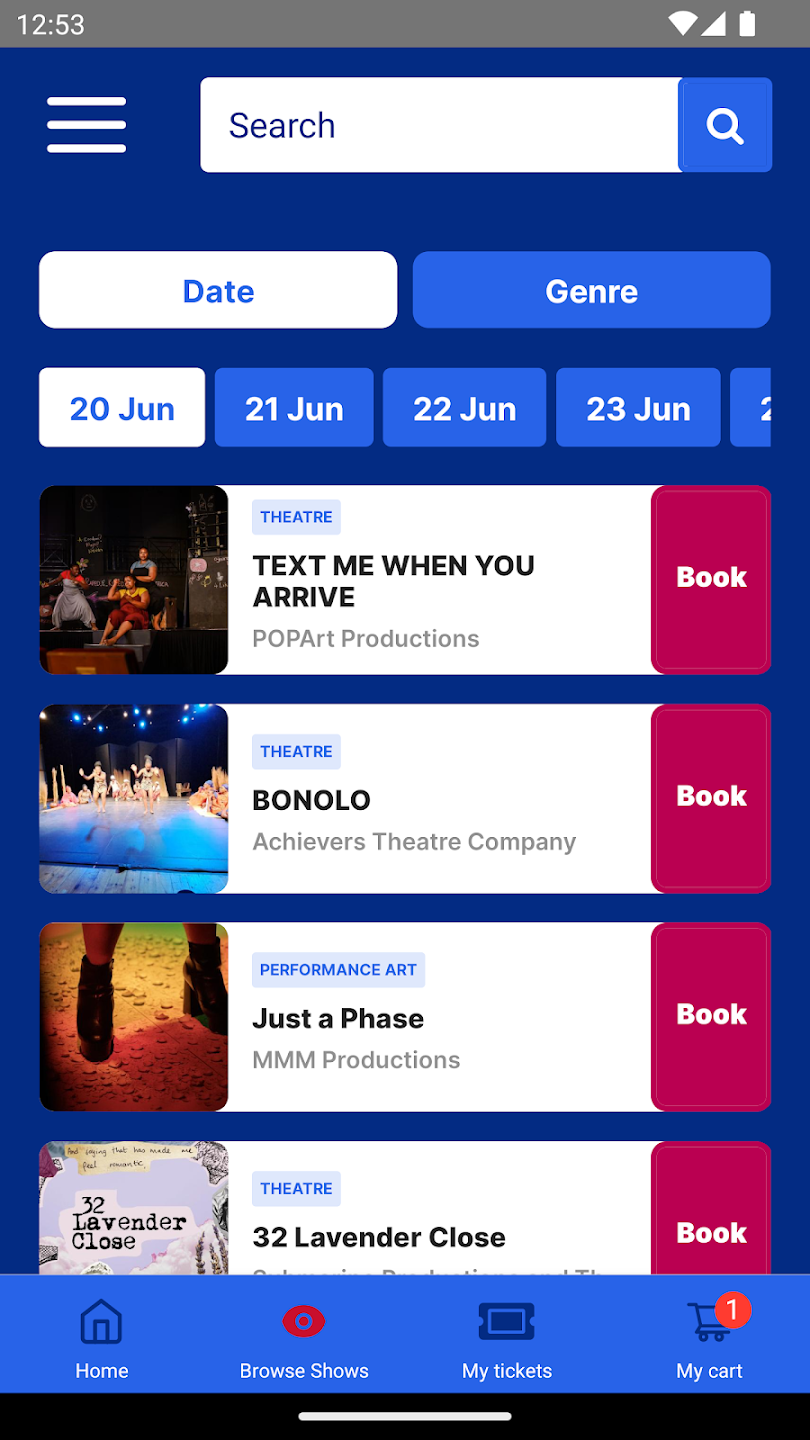Book TEXT ME WHEN YOU ARRIVE

click(711, 580)
